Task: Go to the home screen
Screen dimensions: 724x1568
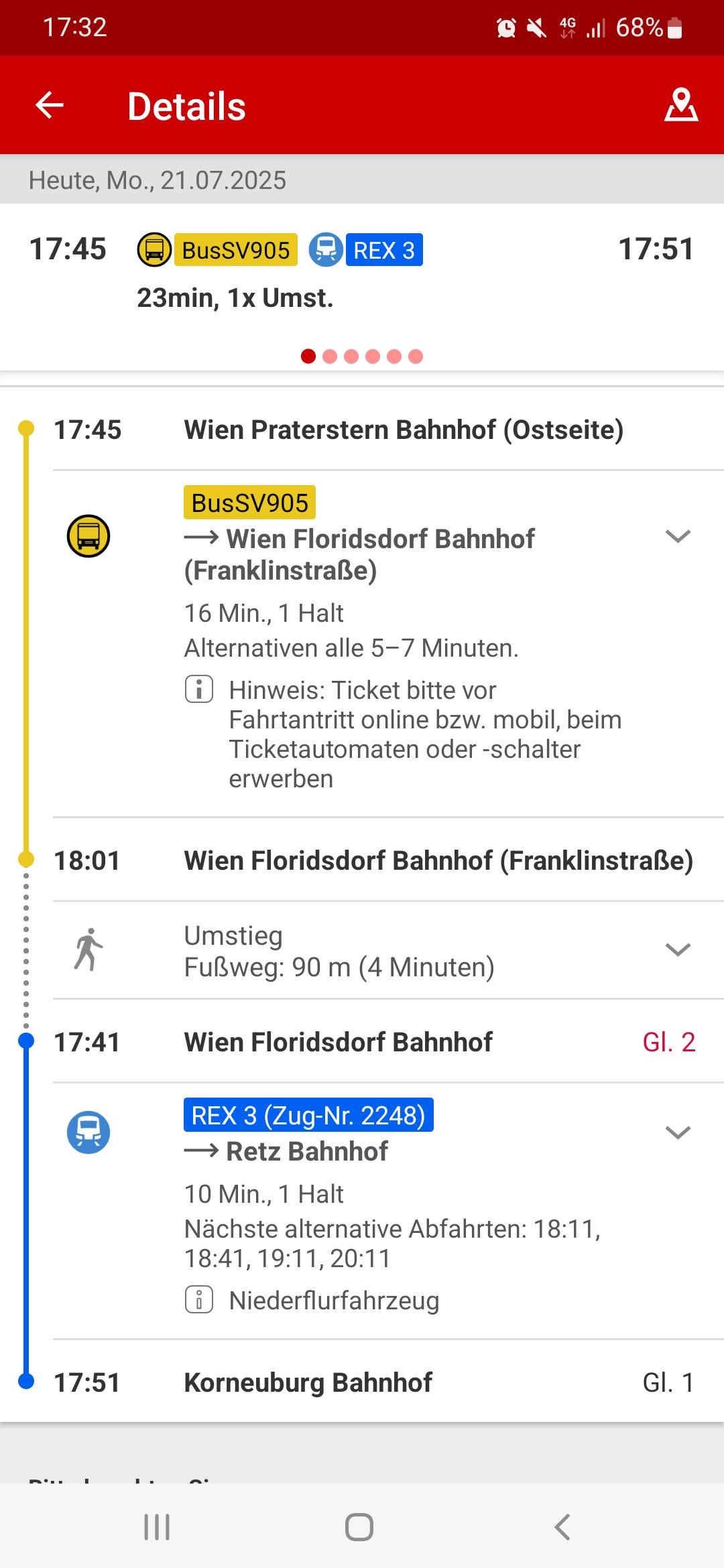Action: 359,1527
